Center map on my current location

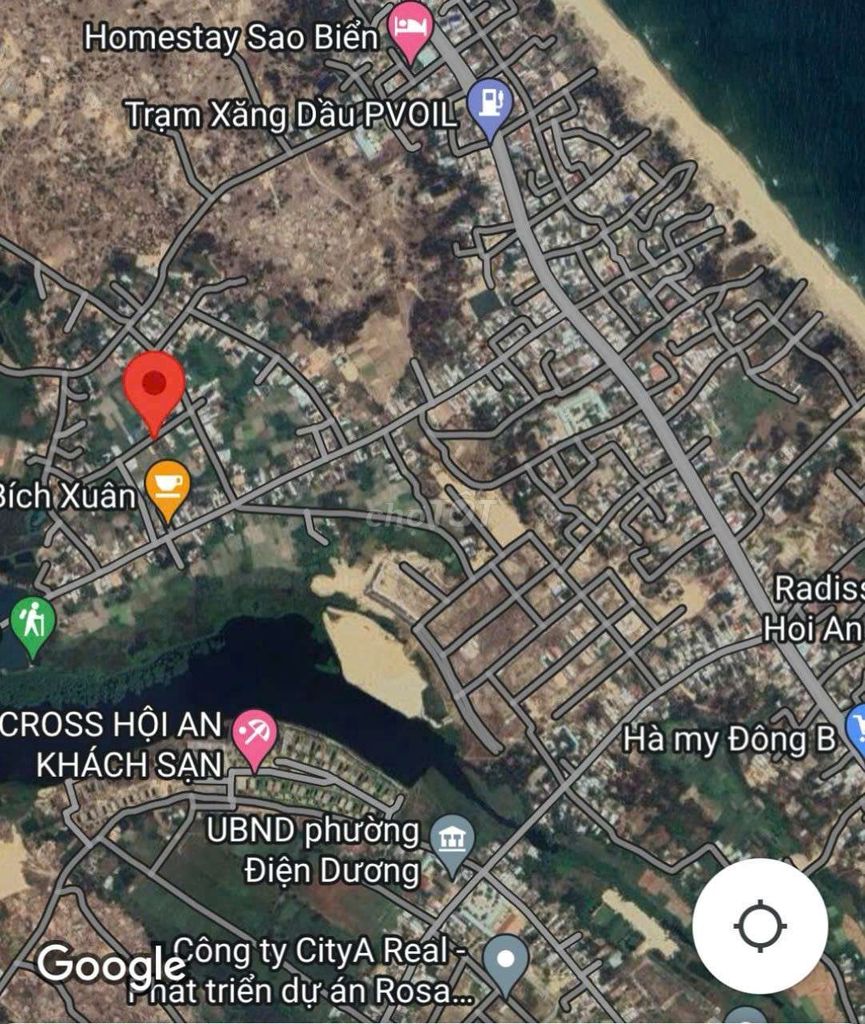pyautogui.click(x=759, y=926)
